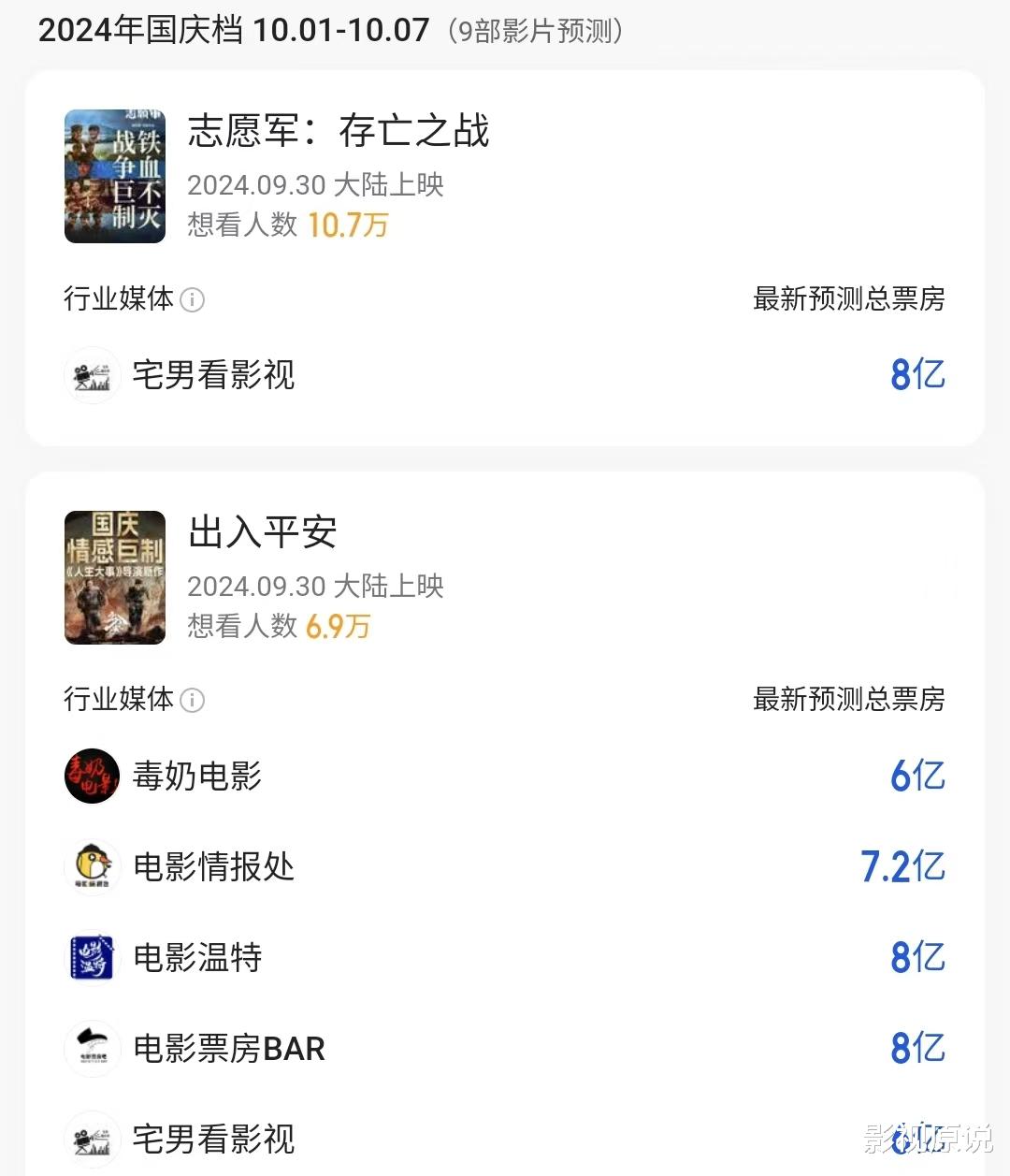Viewport: 1010px width, 1176px height.
Task: Open the 志愿军:存亡之战 movie details
Action: 339,131
